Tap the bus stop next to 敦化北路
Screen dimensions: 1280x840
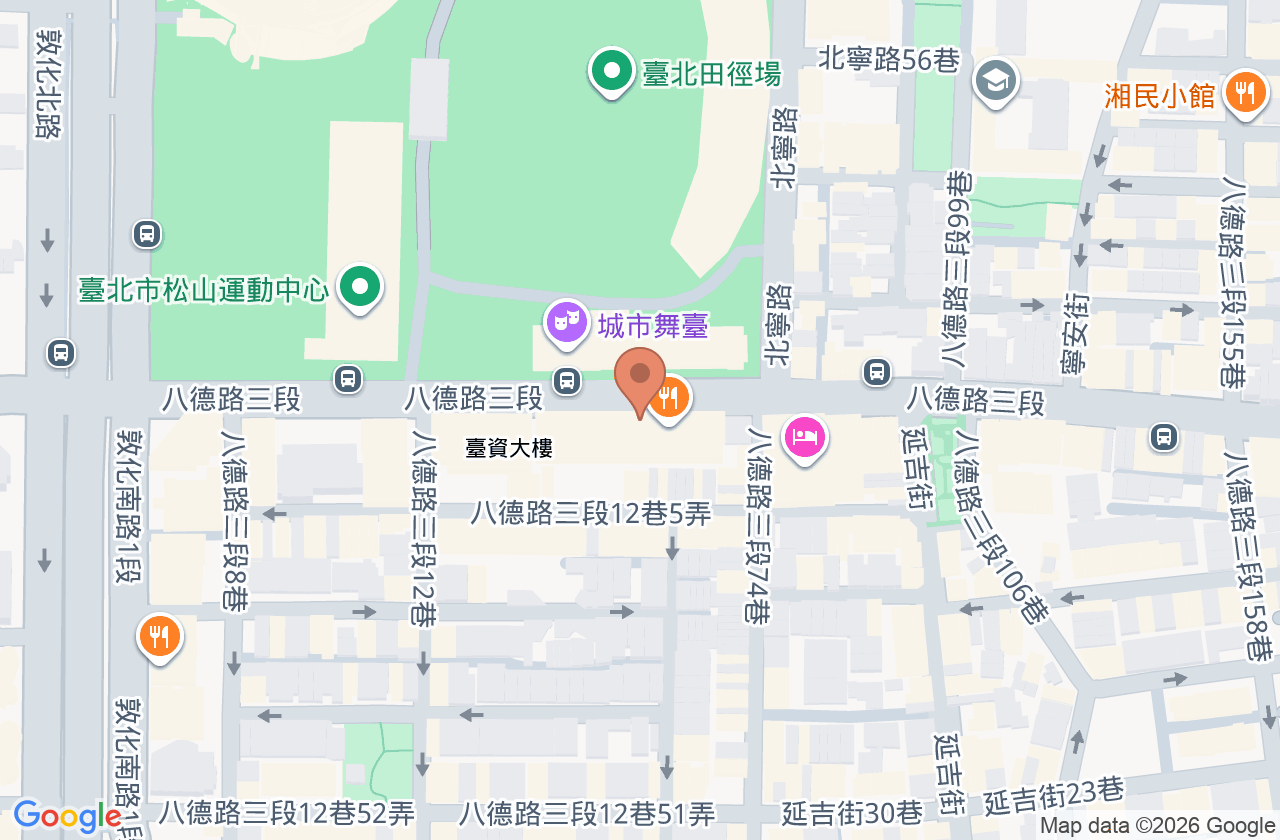pyautogui.click(x=147, y=235)
